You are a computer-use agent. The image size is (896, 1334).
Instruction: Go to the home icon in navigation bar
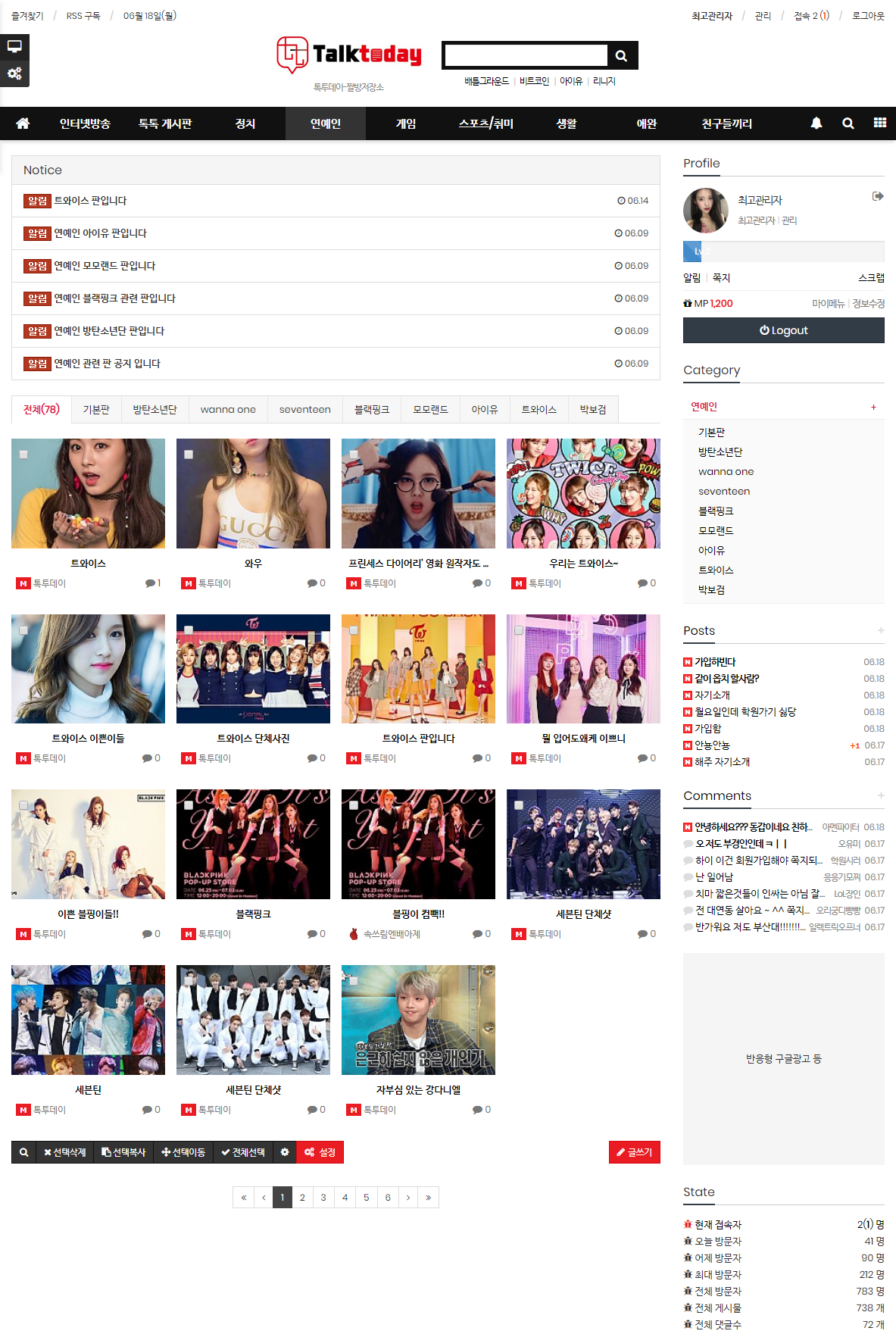[23, 123]
